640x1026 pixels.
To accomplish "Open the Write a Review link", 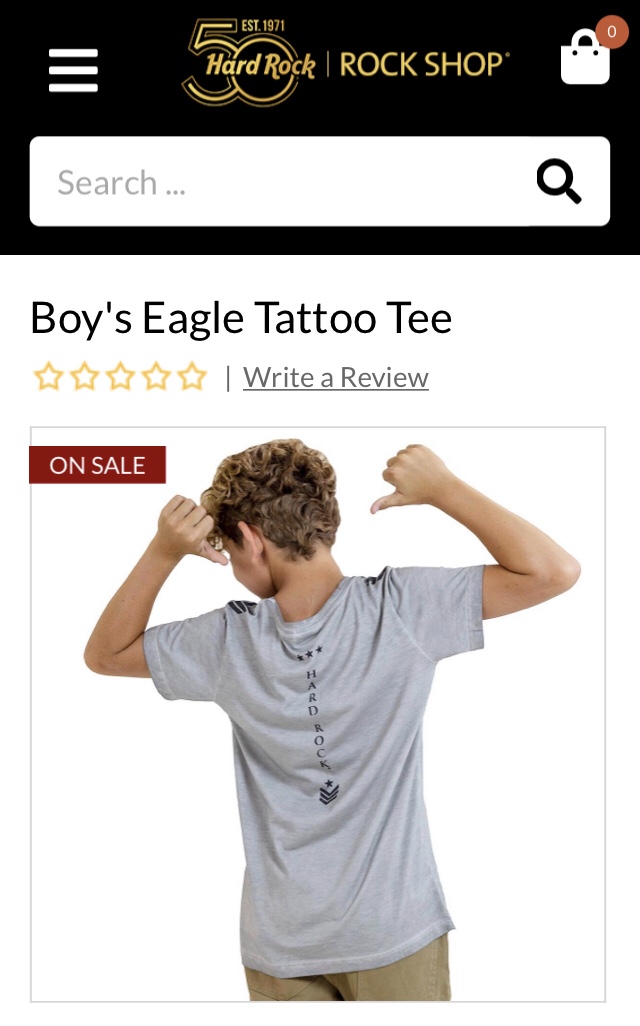I will pos(335,377).
